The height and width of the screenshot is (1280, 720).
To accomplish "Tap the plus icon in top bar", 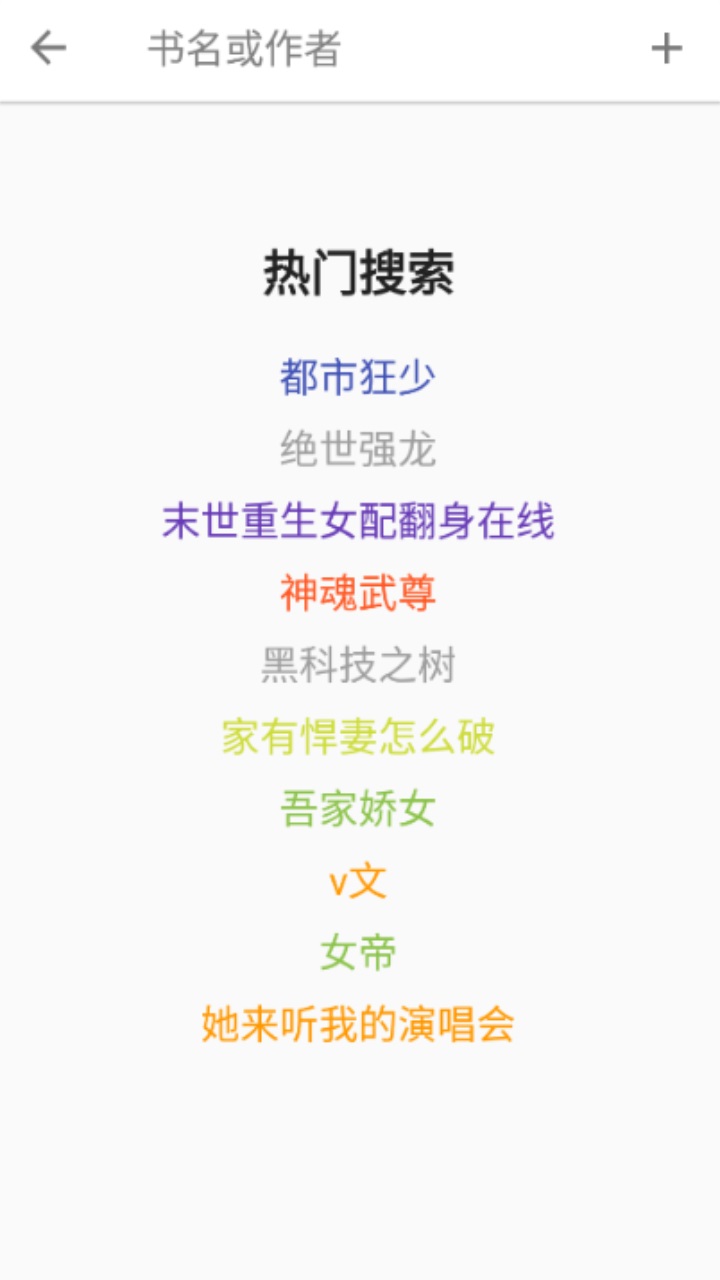I will pos(666,48).
